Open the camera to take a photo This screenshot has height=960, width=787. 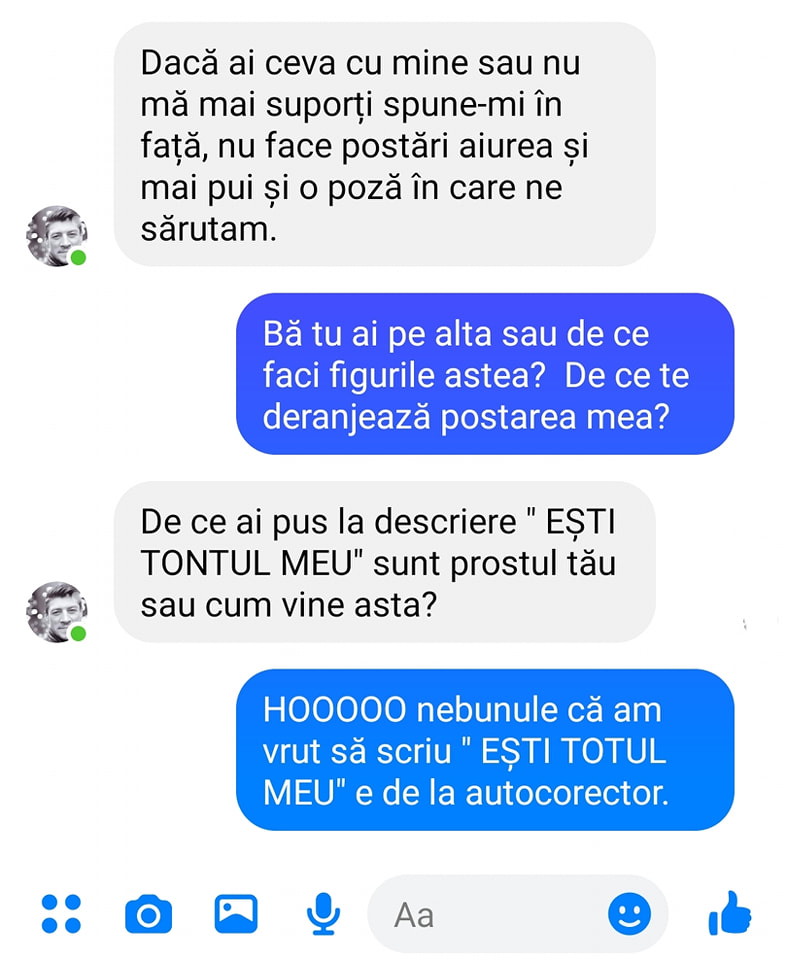[148, 914]
